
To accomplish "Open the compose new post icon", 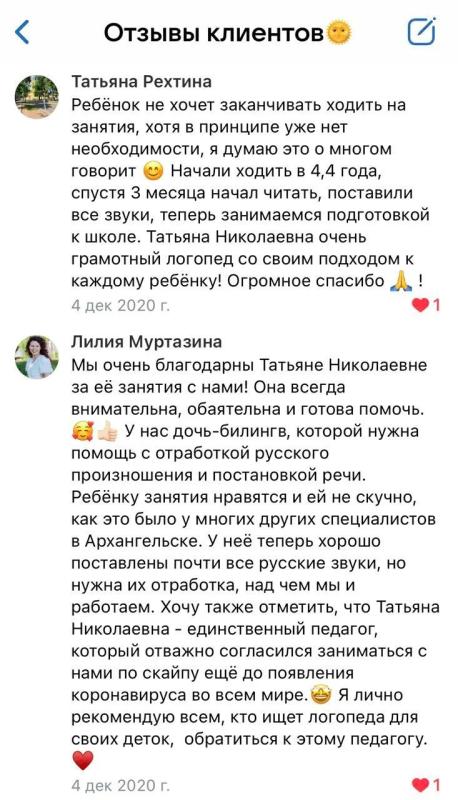I will 421,32.
